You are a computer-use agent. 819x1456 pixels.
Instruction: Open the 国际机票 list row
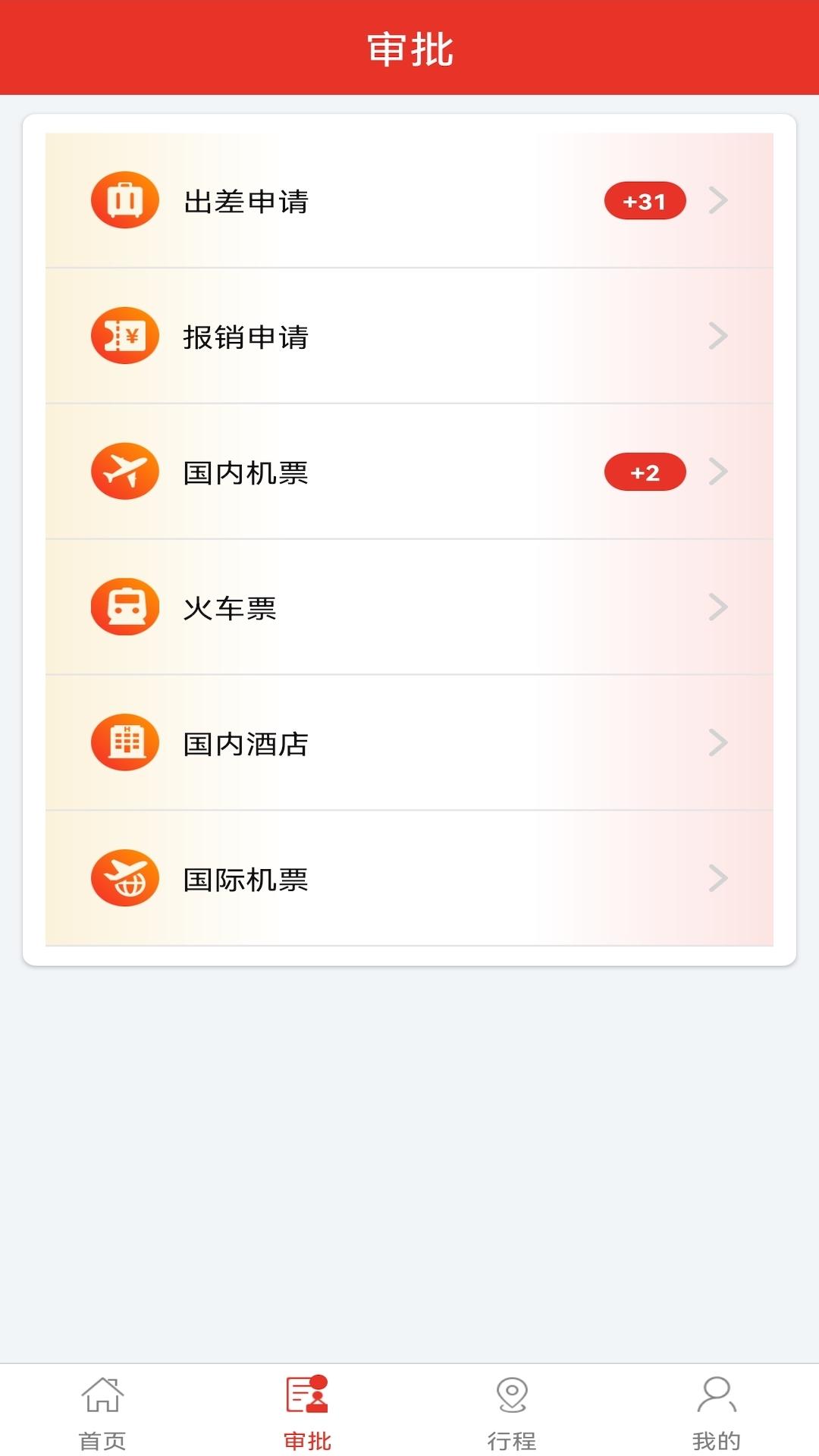point(409,878)
